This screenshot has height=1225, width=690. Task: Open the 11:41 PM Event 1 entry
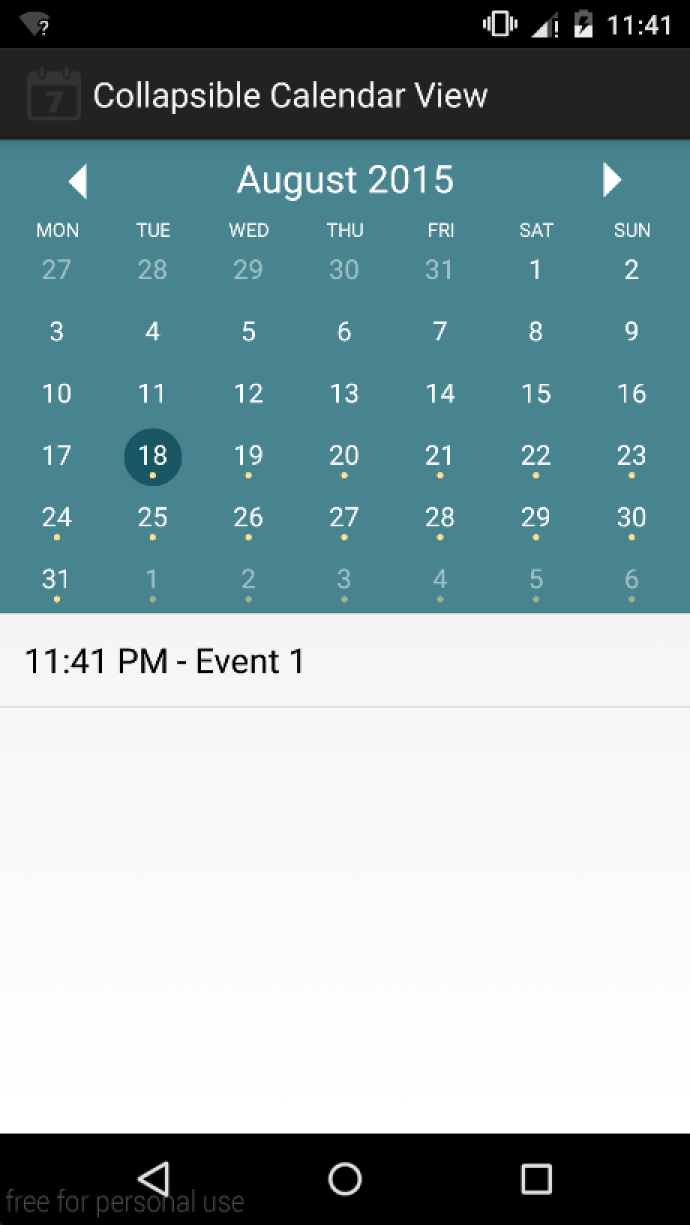pos(345,661)
